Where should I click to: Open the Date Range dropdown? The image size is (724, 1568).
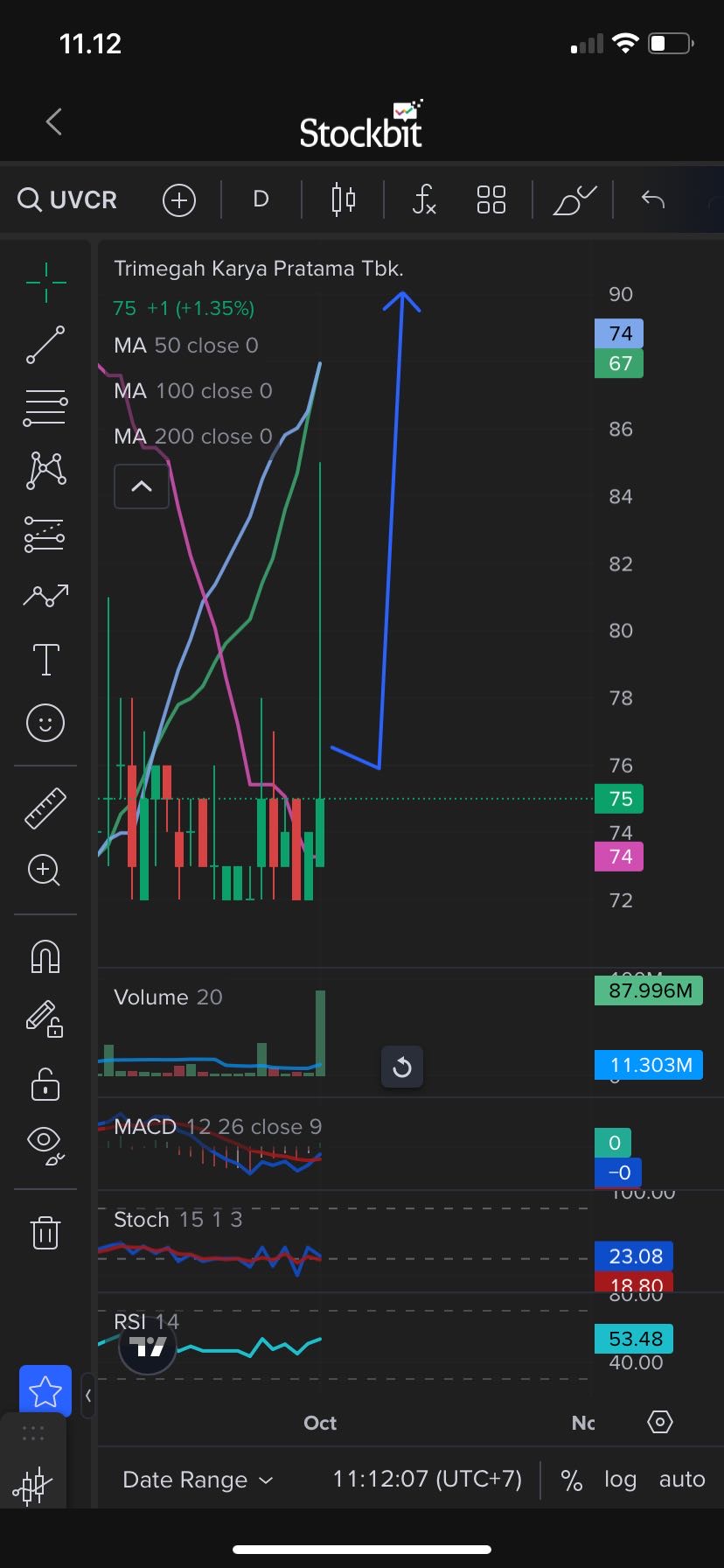tap(198, 1480)
